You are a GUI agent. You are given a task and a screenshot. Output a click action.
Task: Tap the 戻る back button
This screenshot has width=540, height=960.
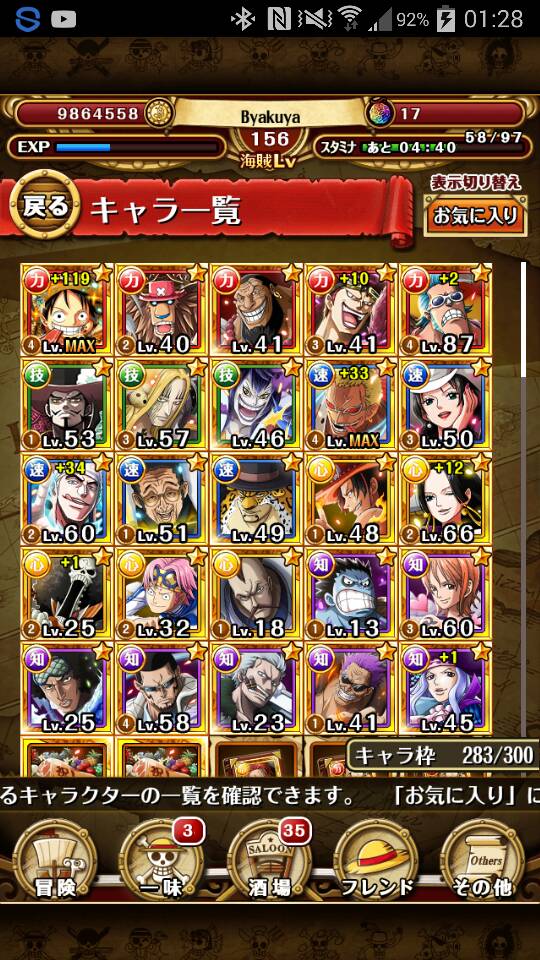[x=45, y=206]
